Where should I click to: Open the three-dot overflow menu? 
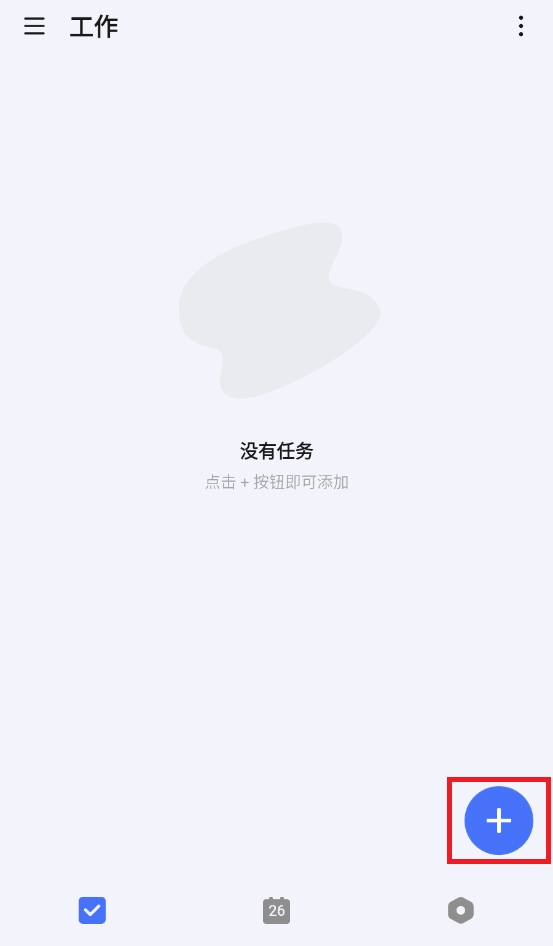[520, 27]
